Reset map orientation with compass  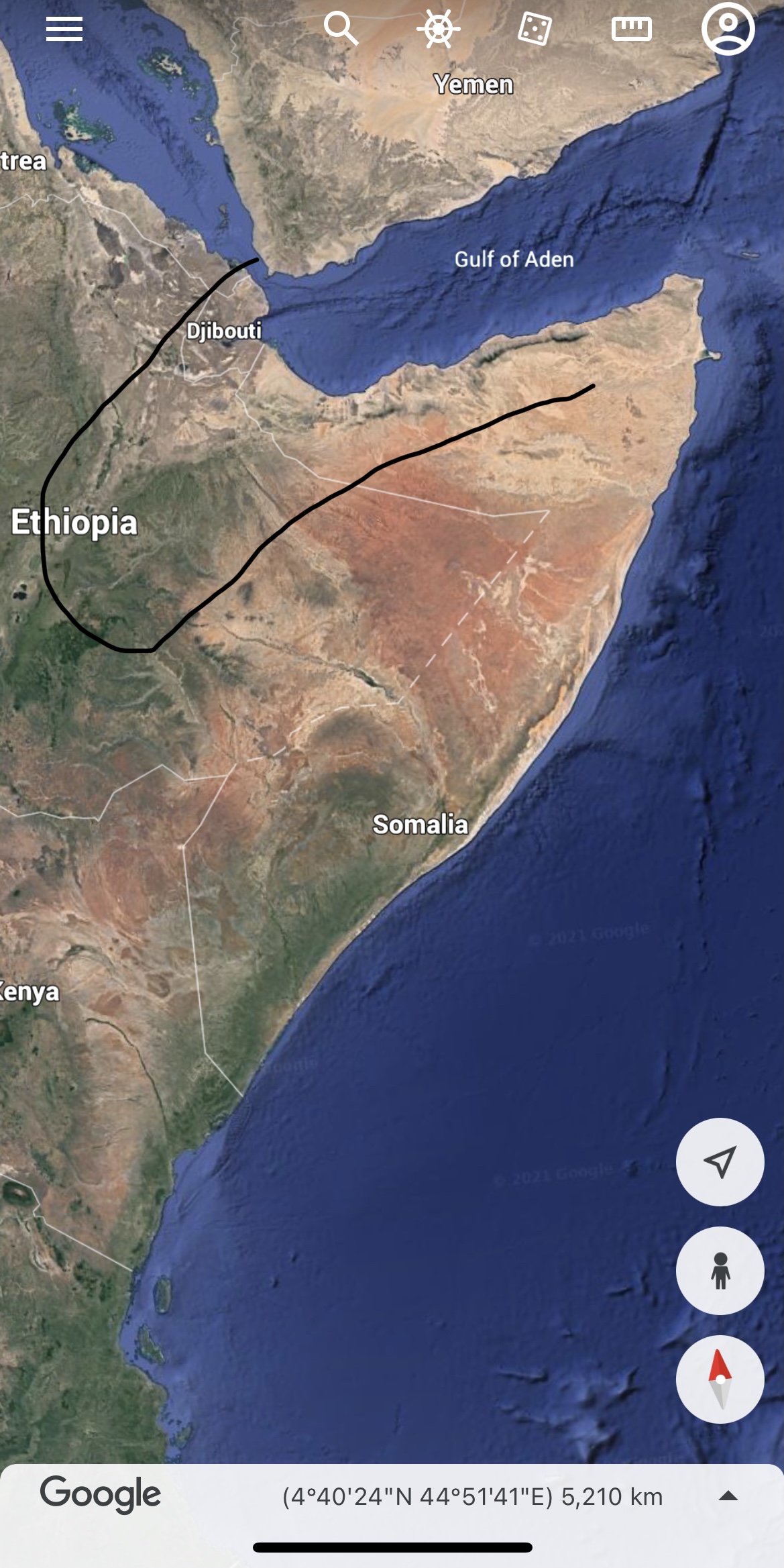coord(720,1379)
